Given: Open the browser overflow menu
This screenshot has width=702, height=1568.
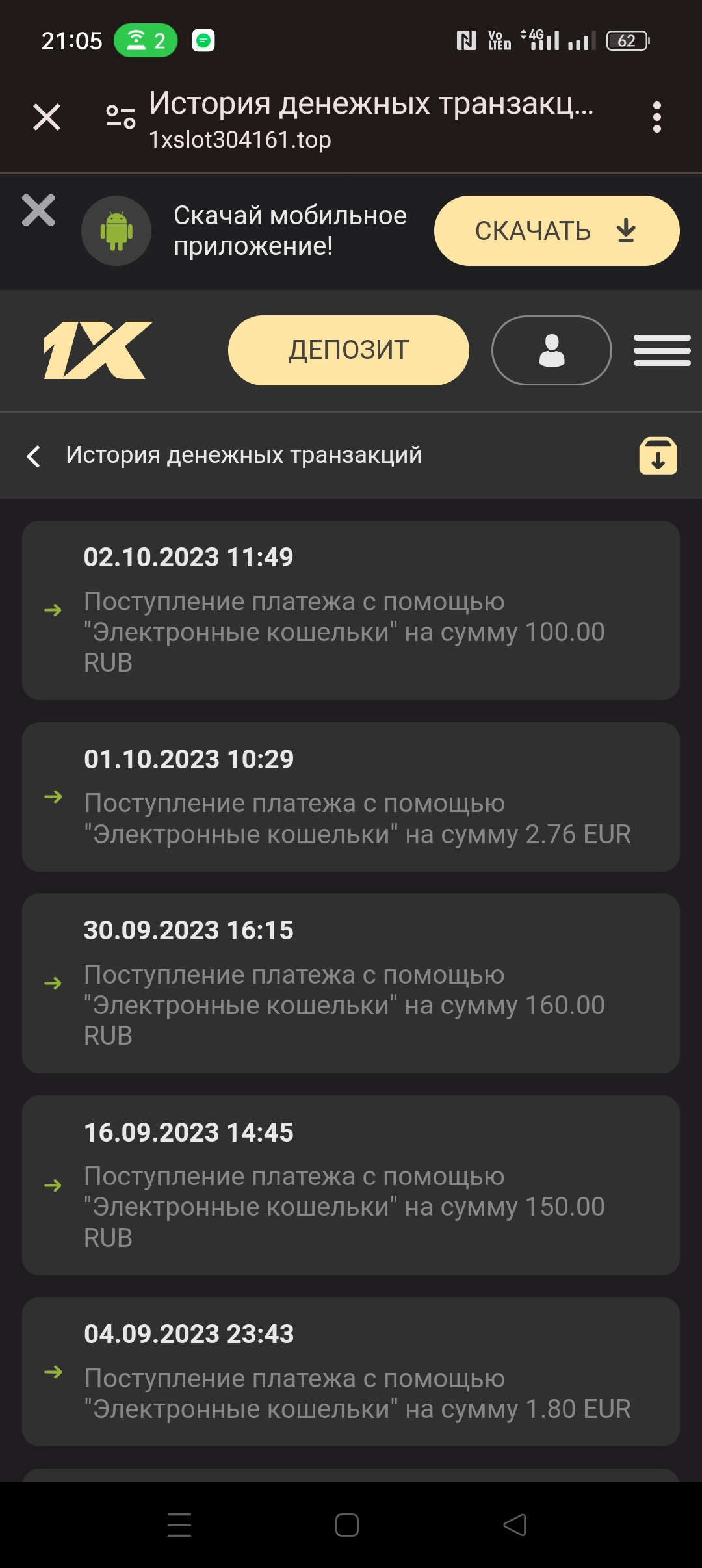Looking at the screenshot, I should (x=657, y=118).
